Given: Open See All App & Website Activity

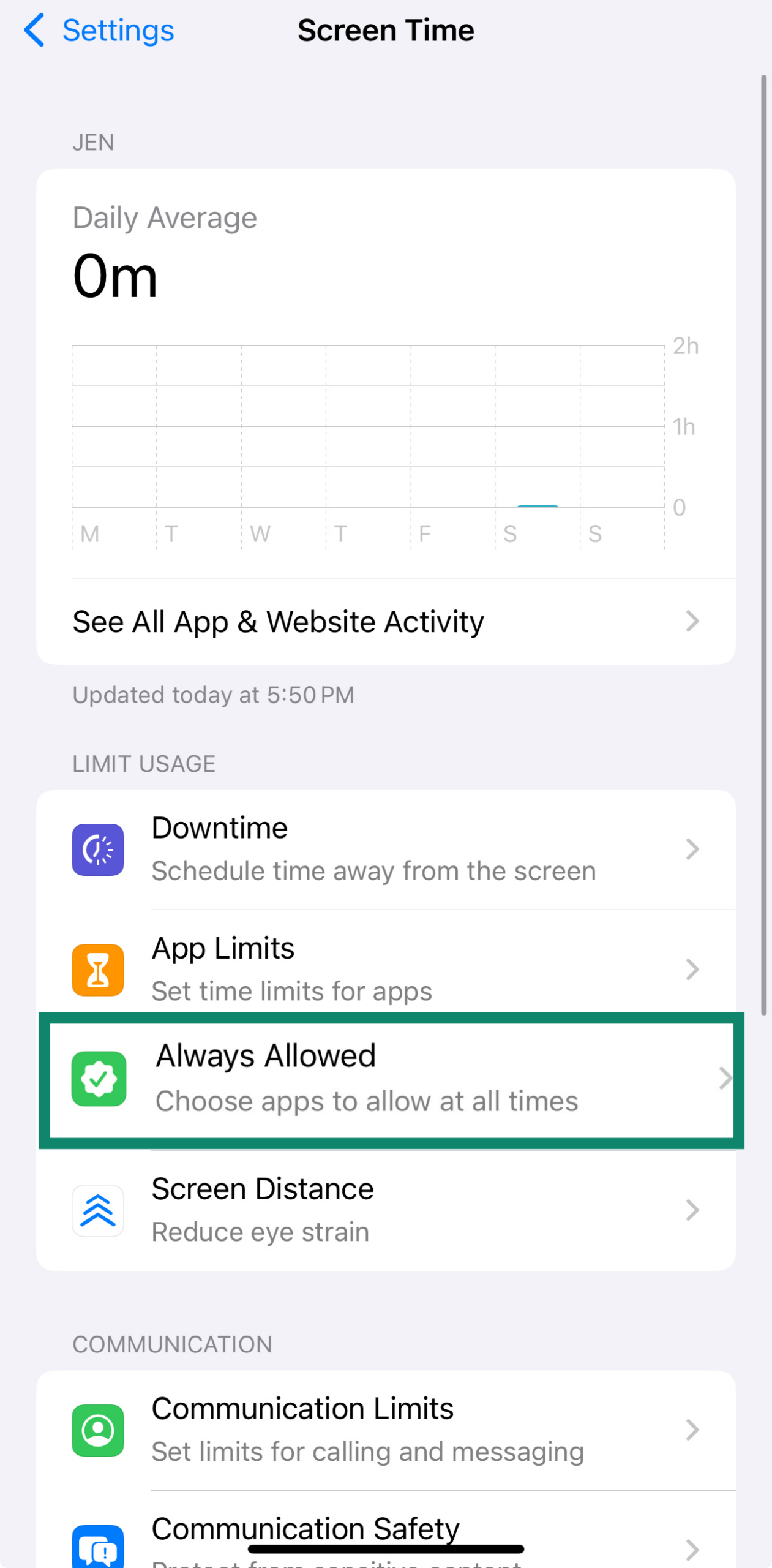Looking at the screenshot, I should [x=386, y=621].
